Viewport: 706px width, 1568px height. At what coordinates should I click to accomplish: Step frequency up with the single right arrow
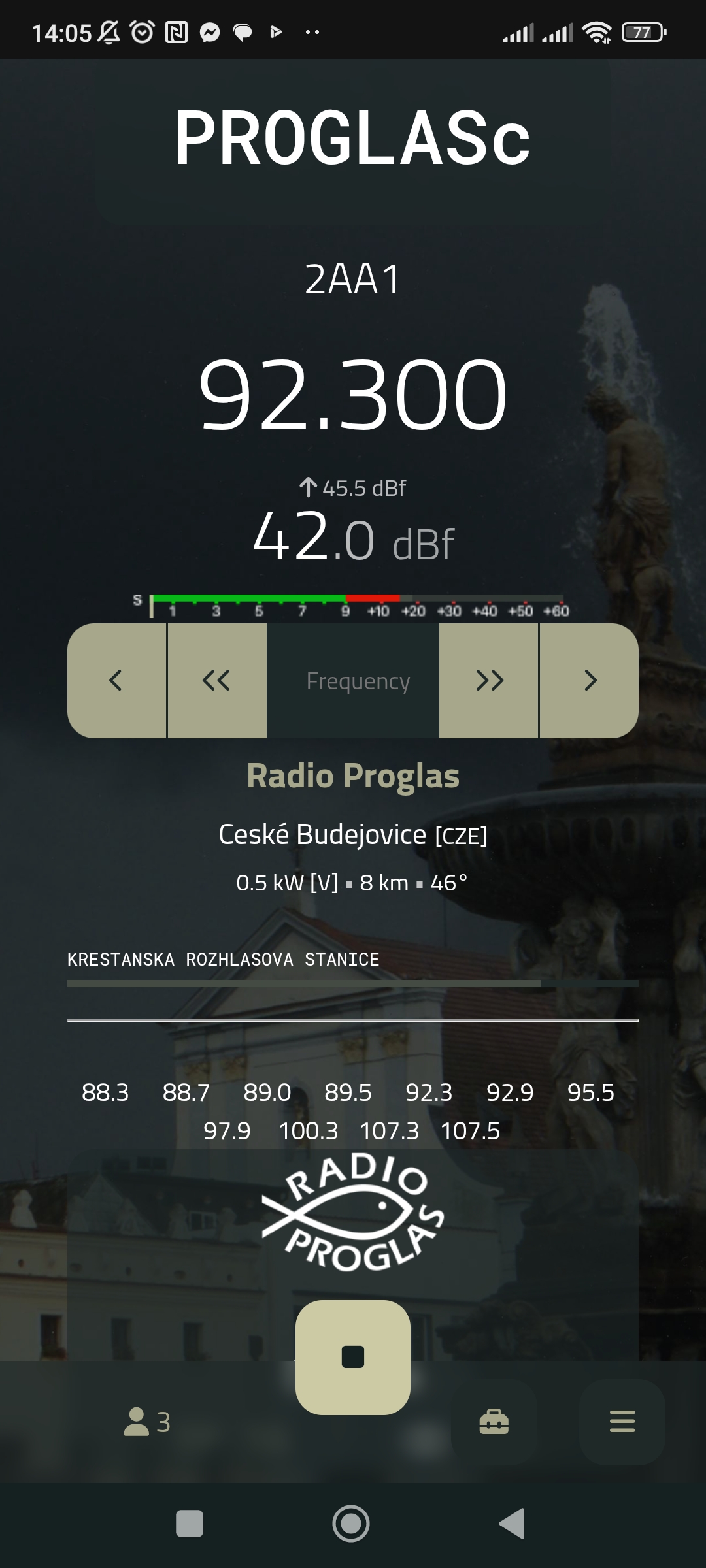tap(590, 681)
